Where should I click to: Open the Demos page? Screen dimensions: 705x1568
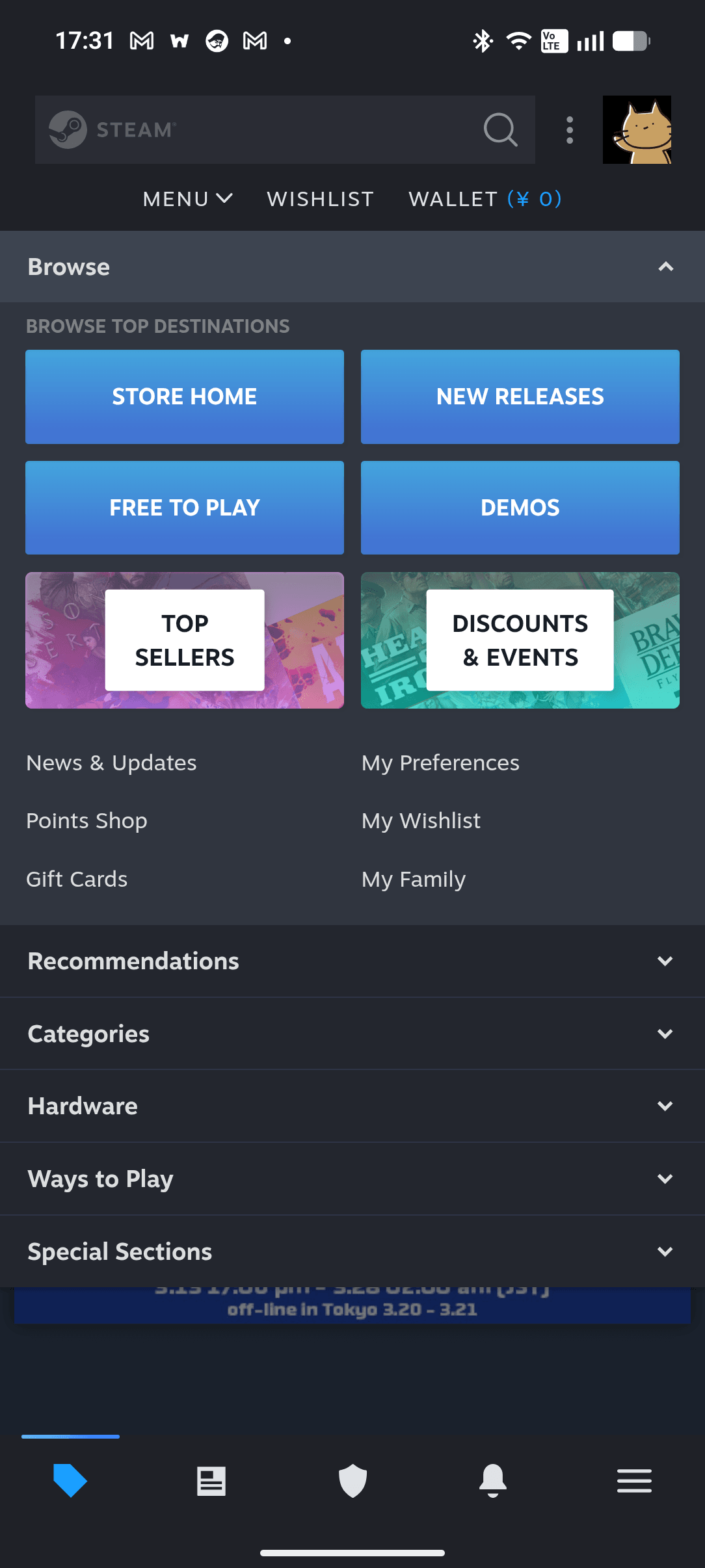(520, 508)
